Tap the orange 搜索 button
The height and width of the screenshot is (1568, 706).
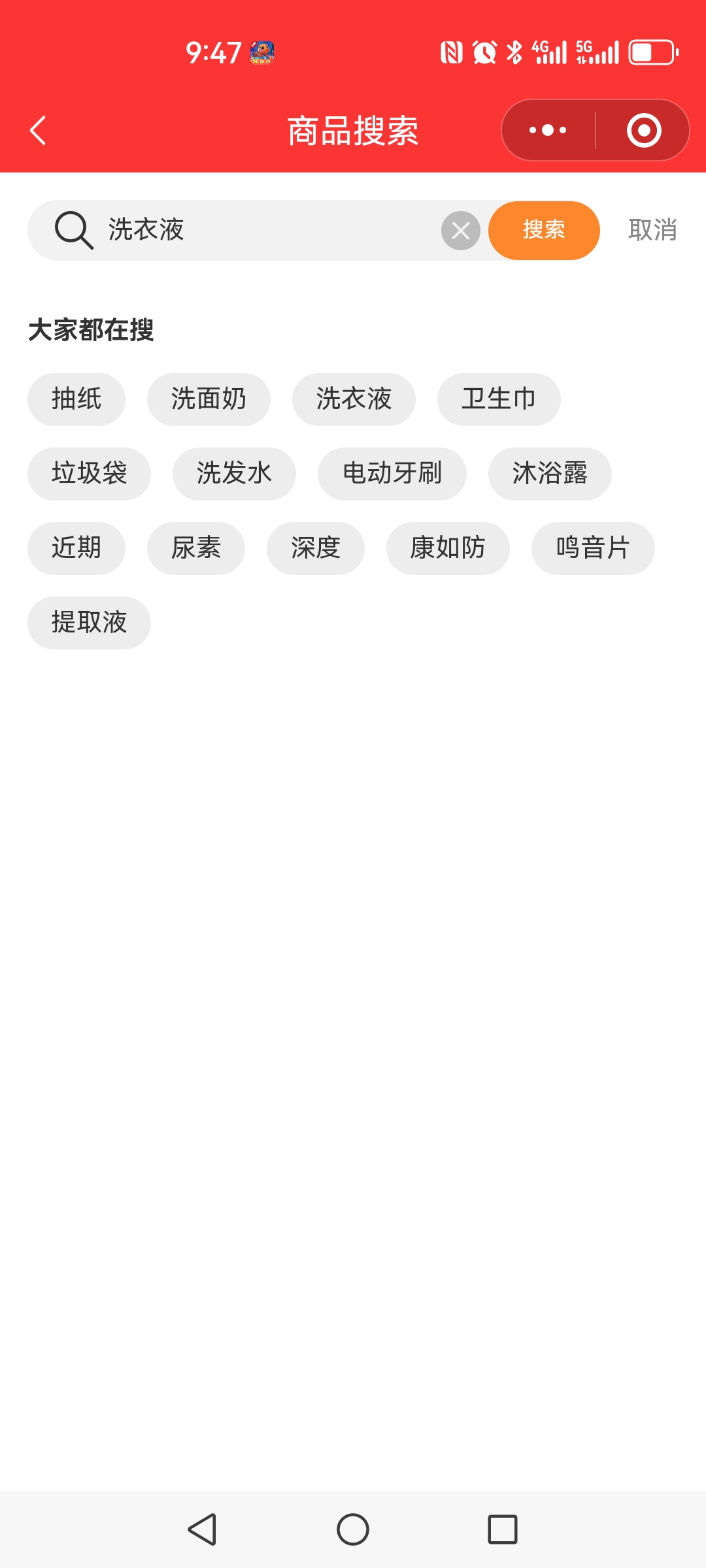pyautogui.click(x=543, y=230)
